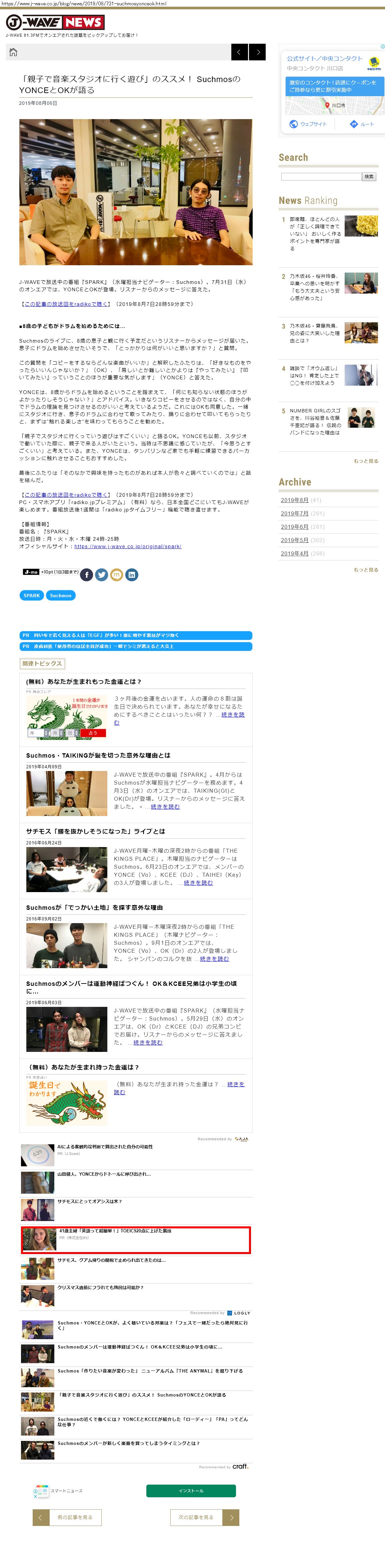Open the 2019年8月 archive link
This screenshot has height=1568, width=385.
294,500
